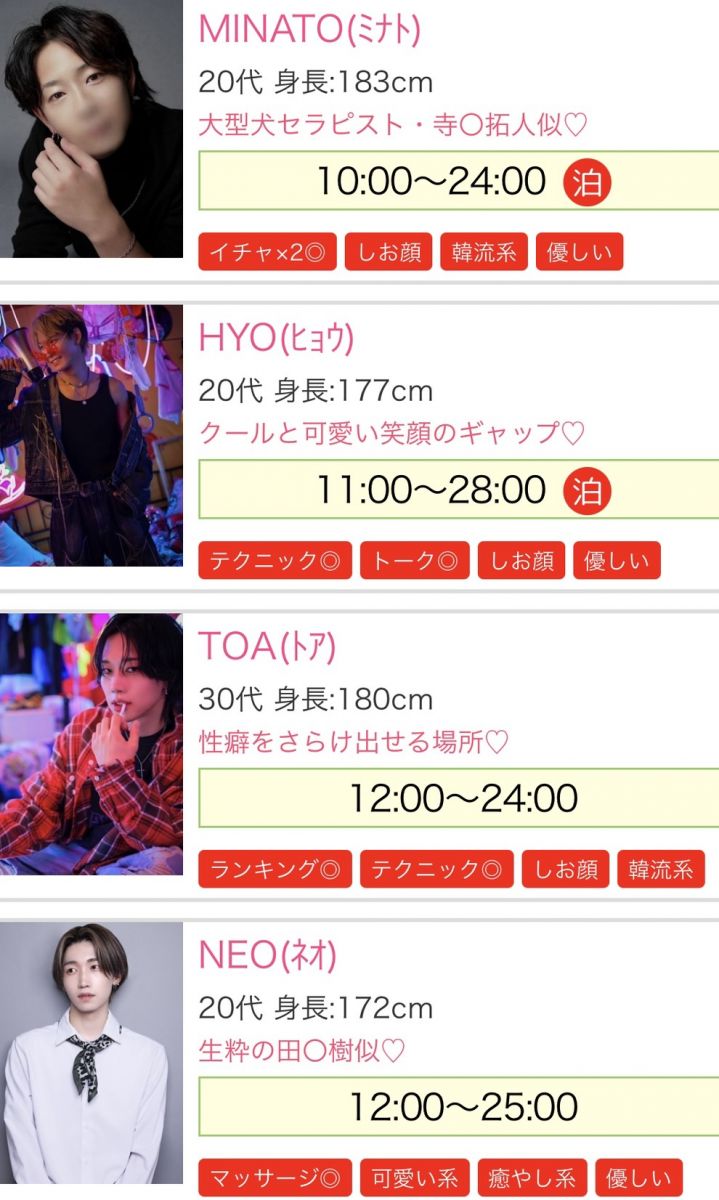Visit the NEO(ネオ) name link
The width and height of the screenshot is (719, 1200).
coord(267,956)
